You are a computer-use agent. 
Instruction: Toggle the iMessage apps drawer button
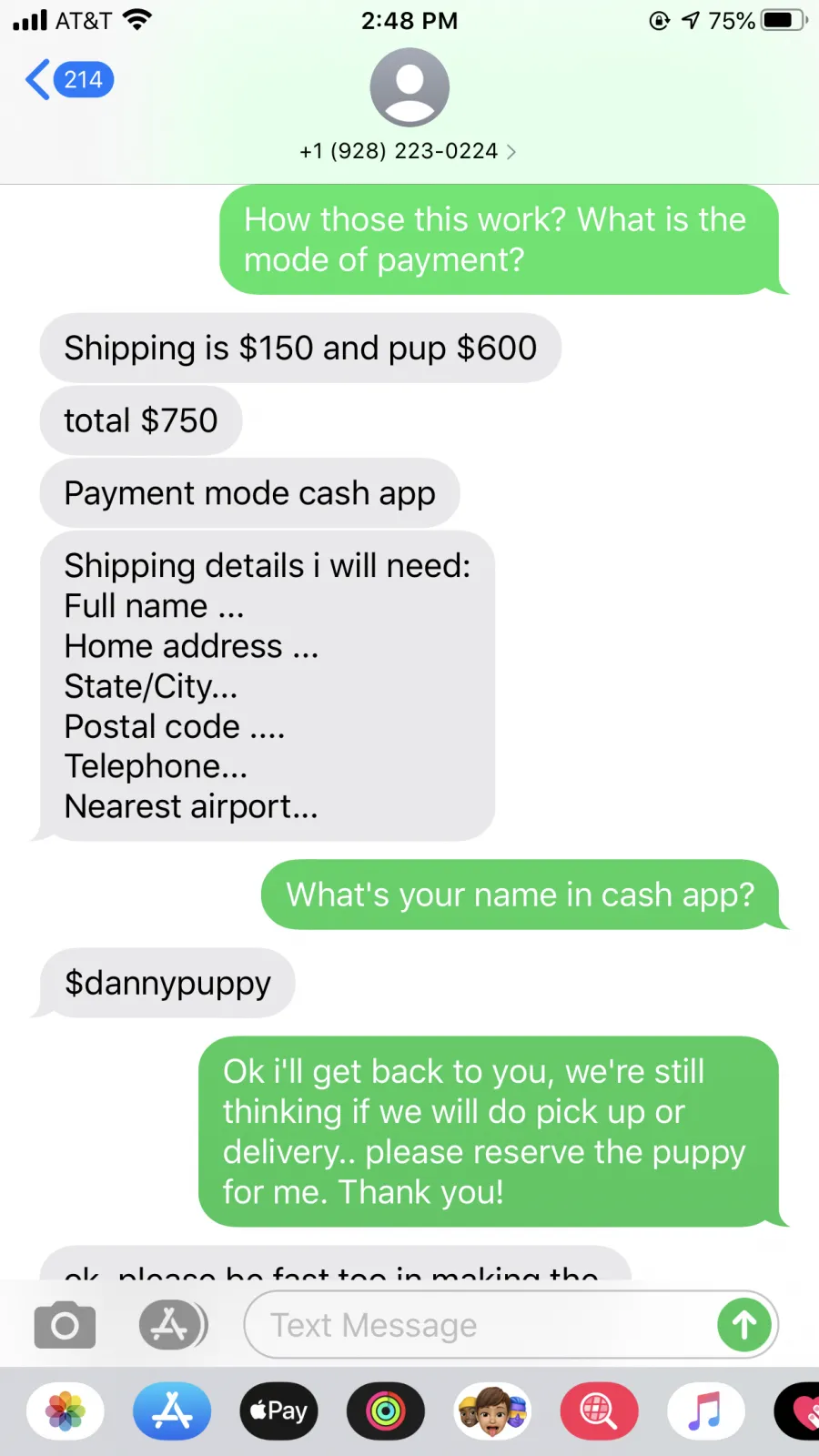(x=172, y=1325)
